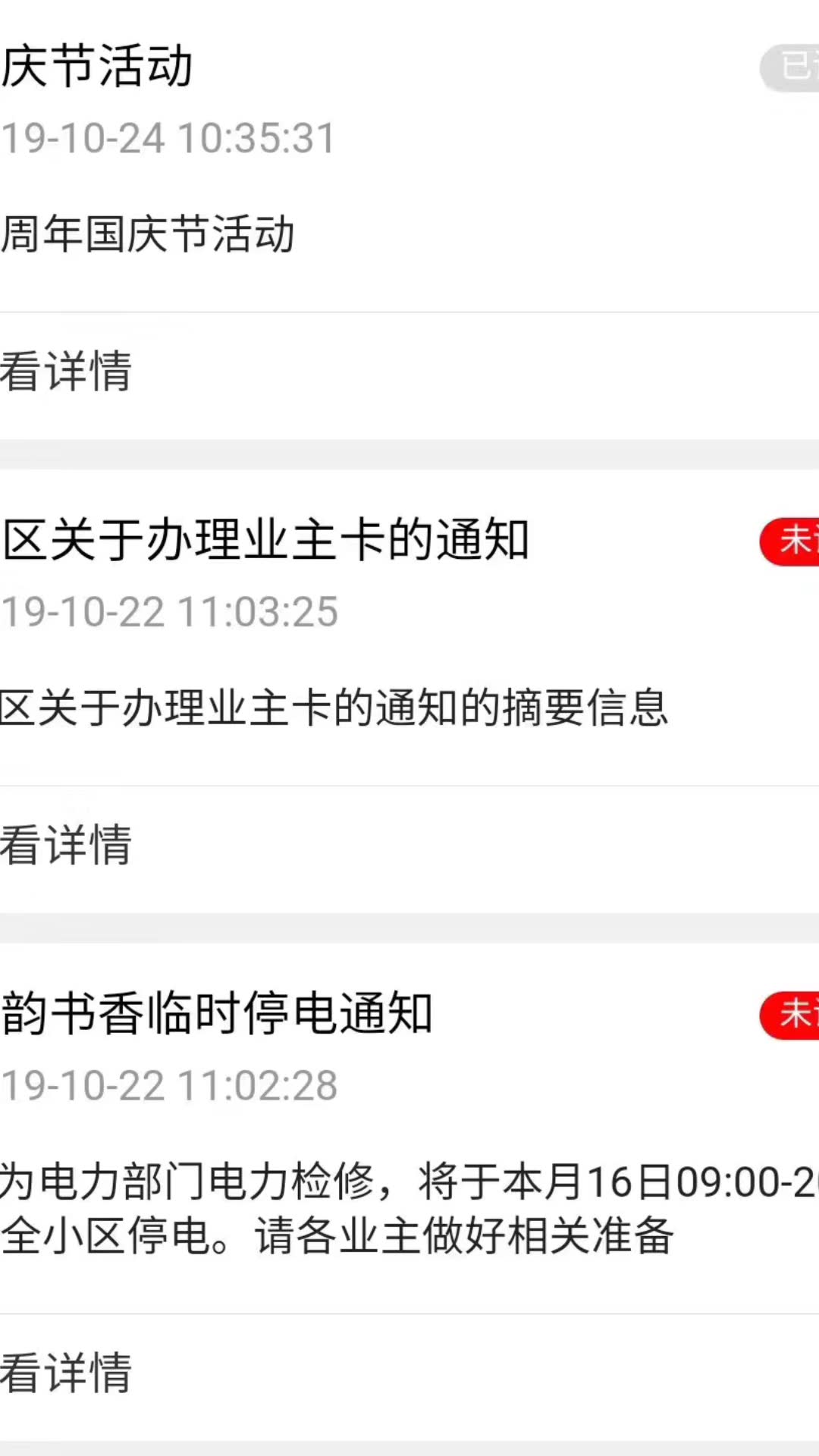Tap the divider between first two notifications
819x1456 pixels.
click(x=409, y=455)
